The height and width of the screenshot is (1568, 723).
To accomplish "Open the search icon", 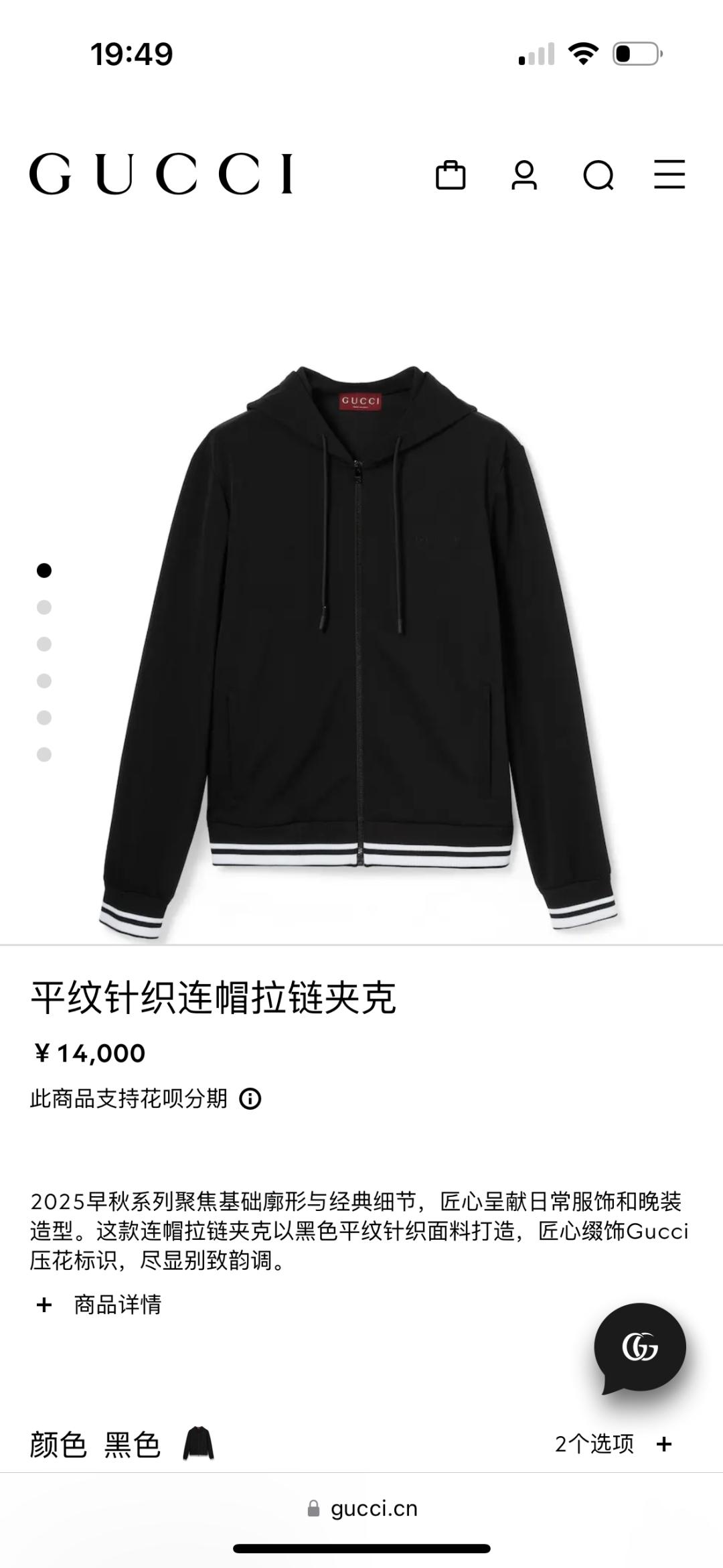I will [x=598, y=175].
